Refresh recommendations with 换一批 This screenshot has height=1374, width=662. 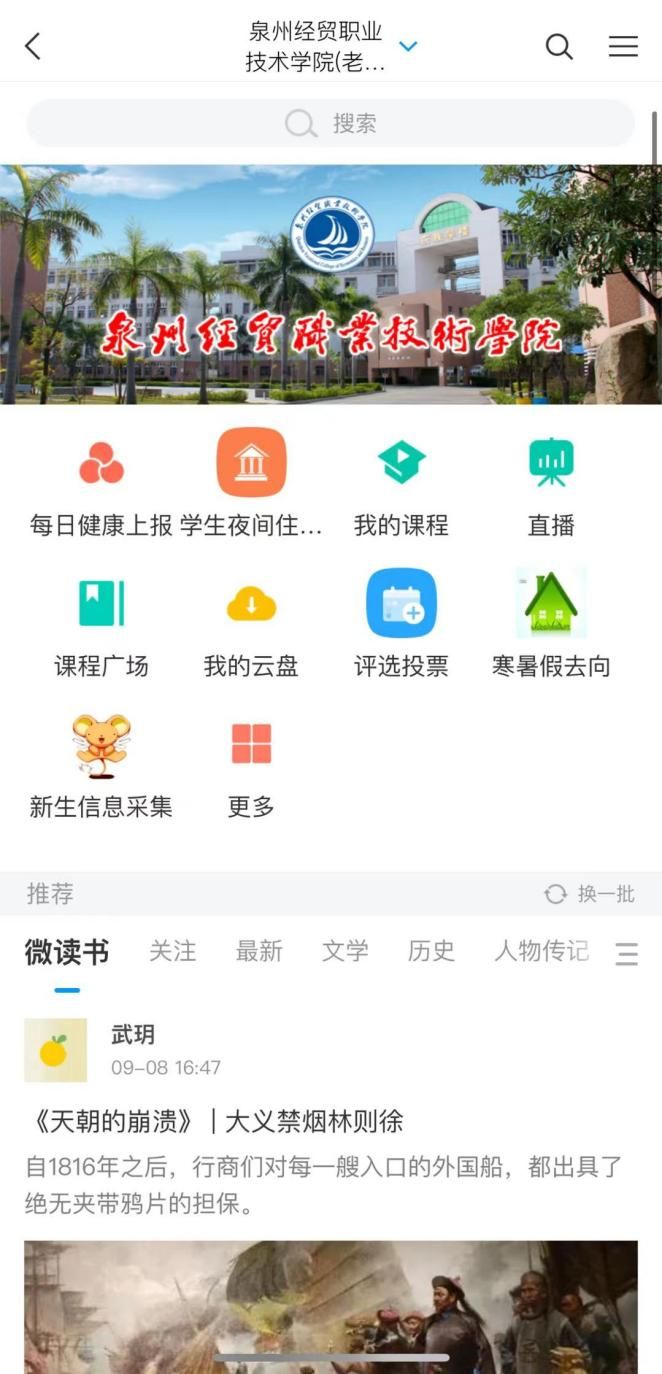(590, 894)
